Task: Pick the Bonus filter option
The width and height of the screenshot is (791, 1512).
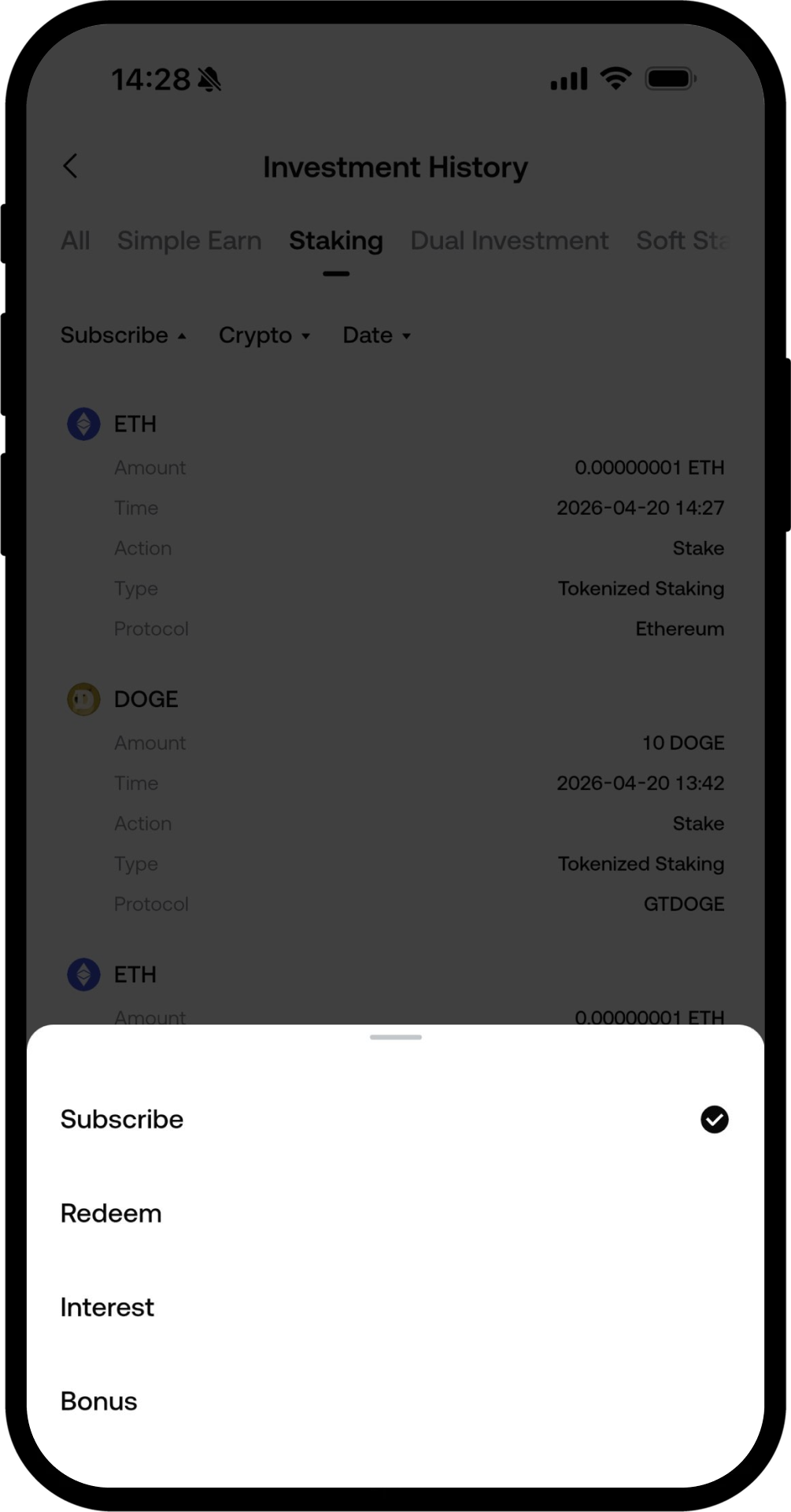Action: coord(98,1401)
